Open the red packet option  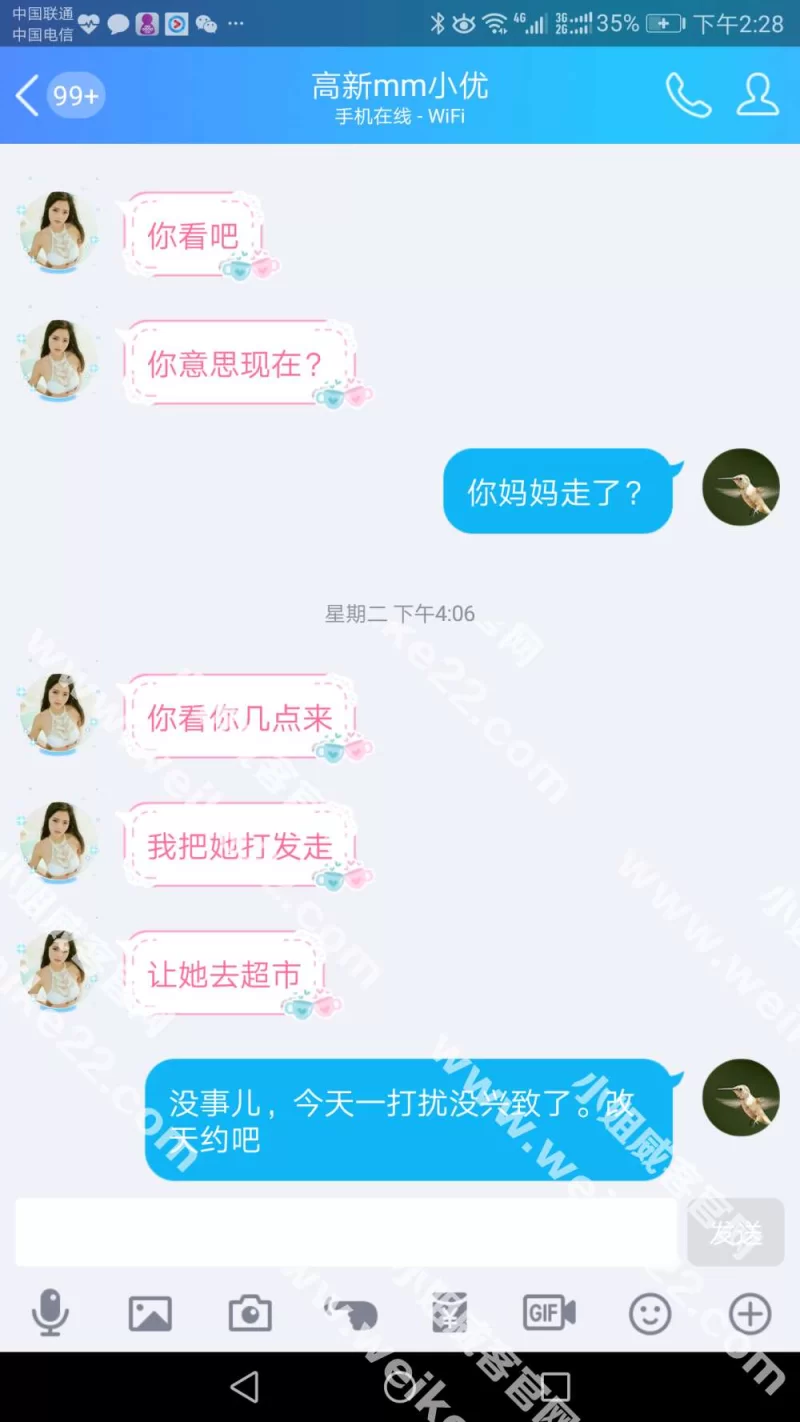450,1313
